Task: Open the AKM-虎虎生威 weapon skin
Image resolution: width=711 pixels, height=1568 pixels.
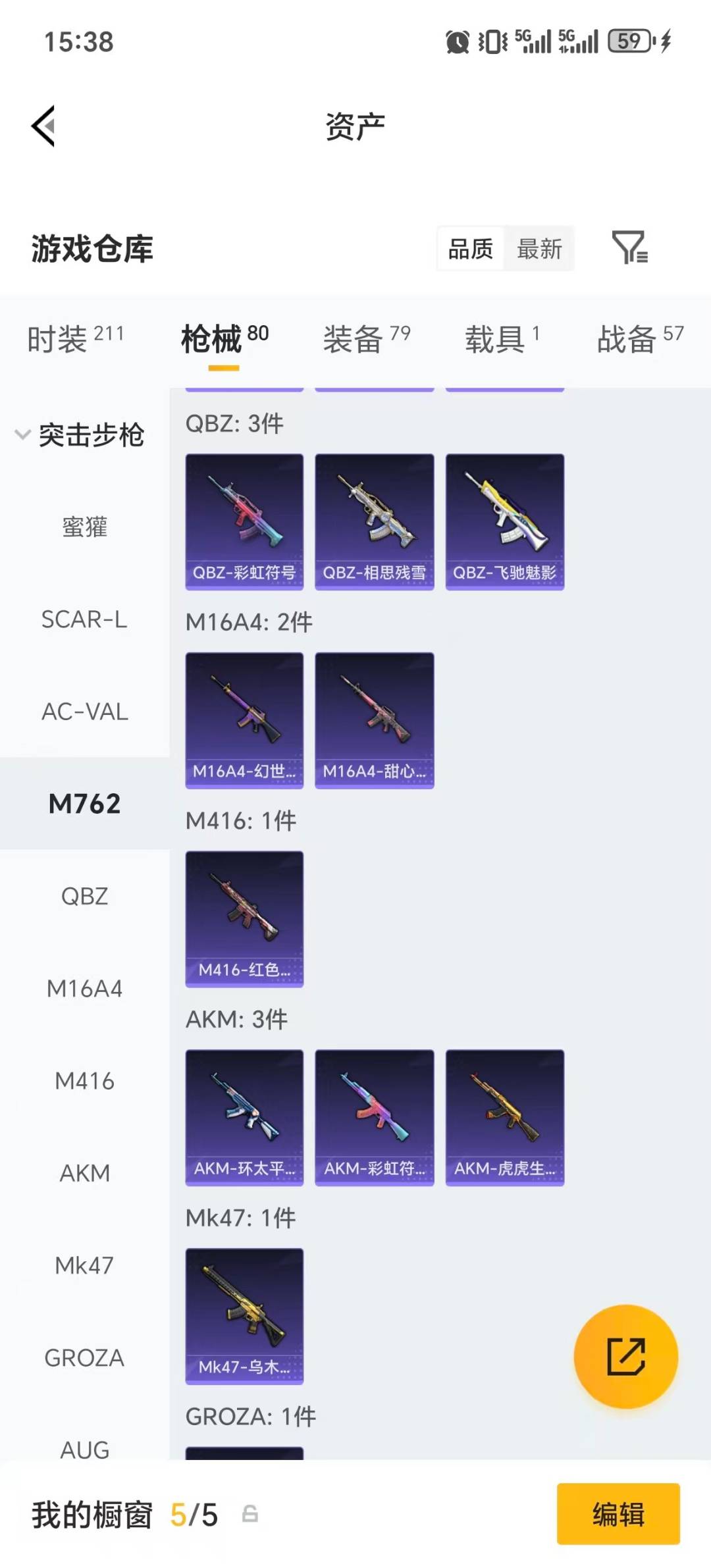Action: 504,1117
